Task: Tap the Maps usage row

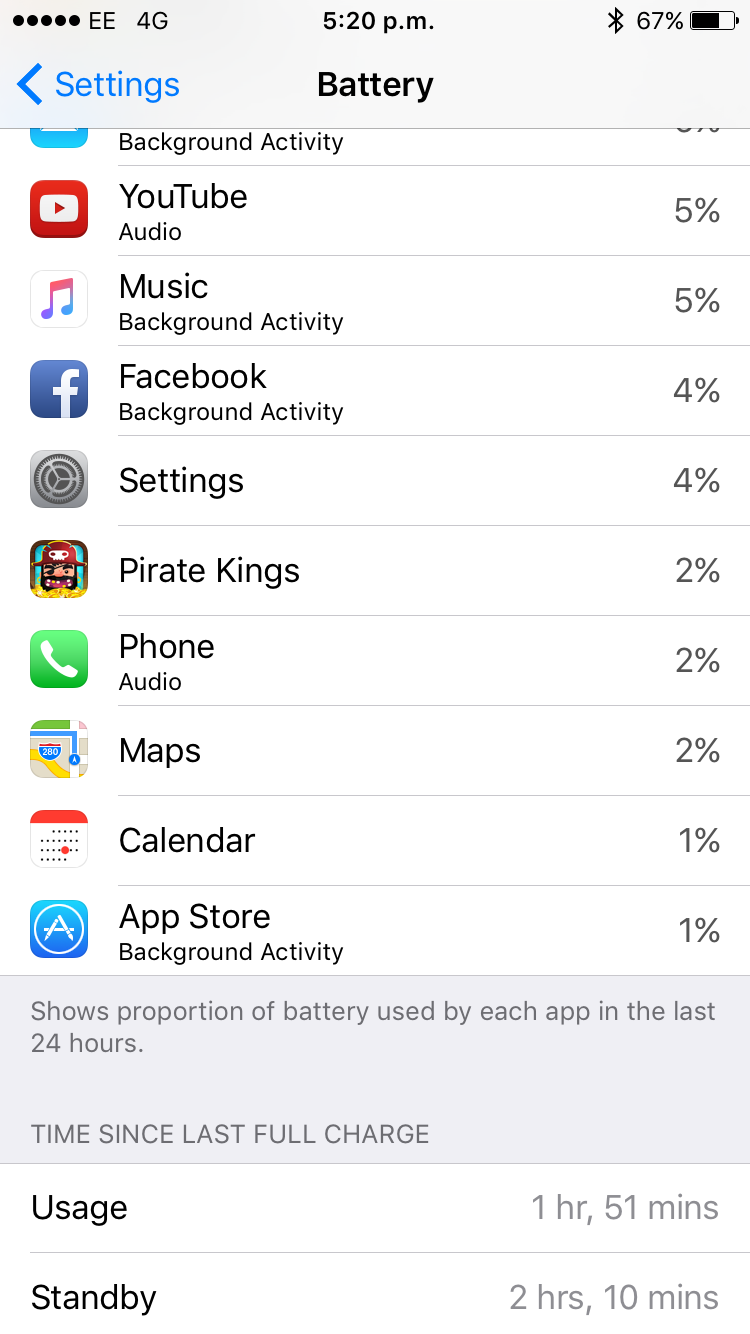Action: 375,751
